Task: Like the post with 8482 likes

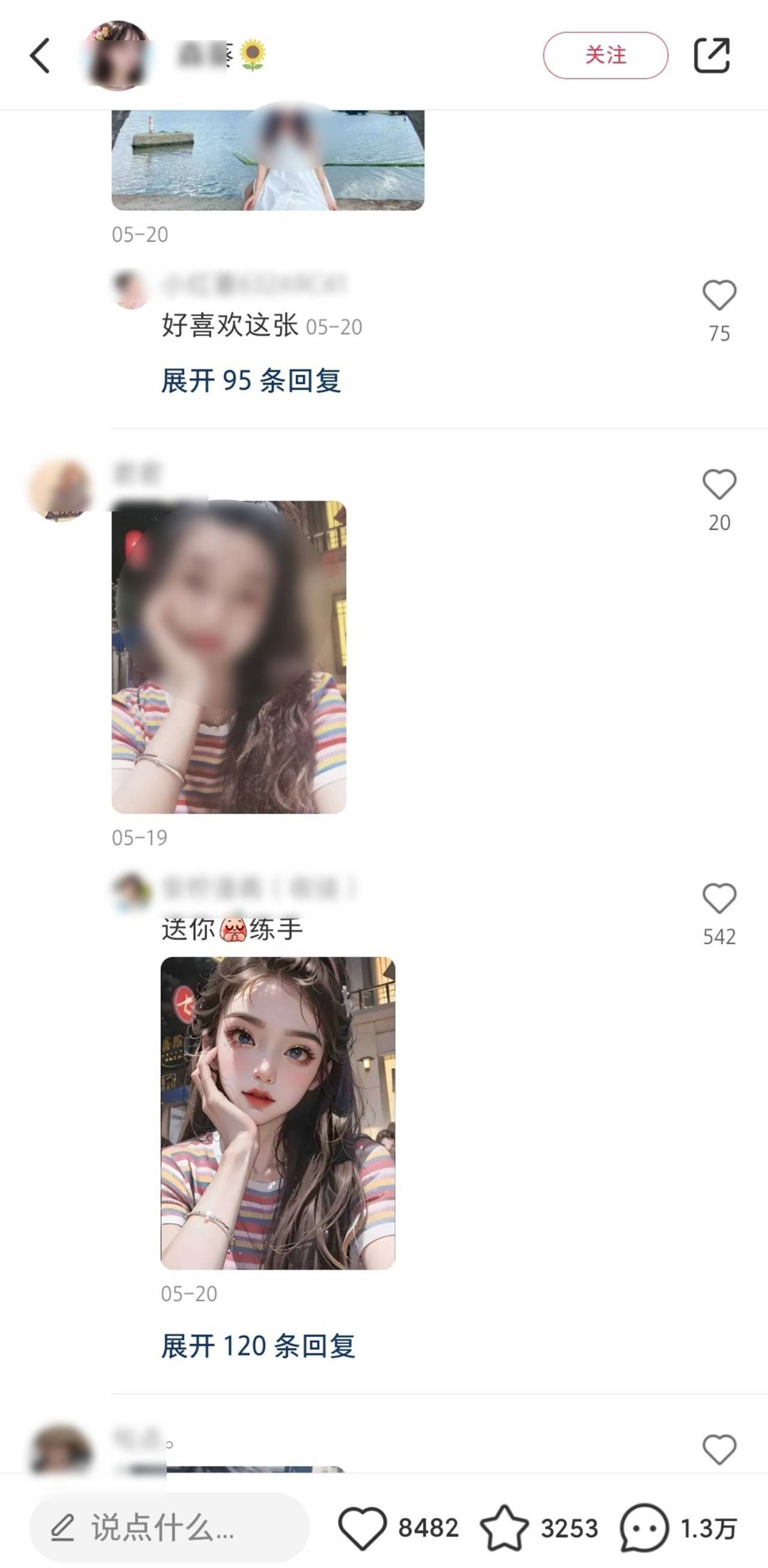Action: 363,1527
